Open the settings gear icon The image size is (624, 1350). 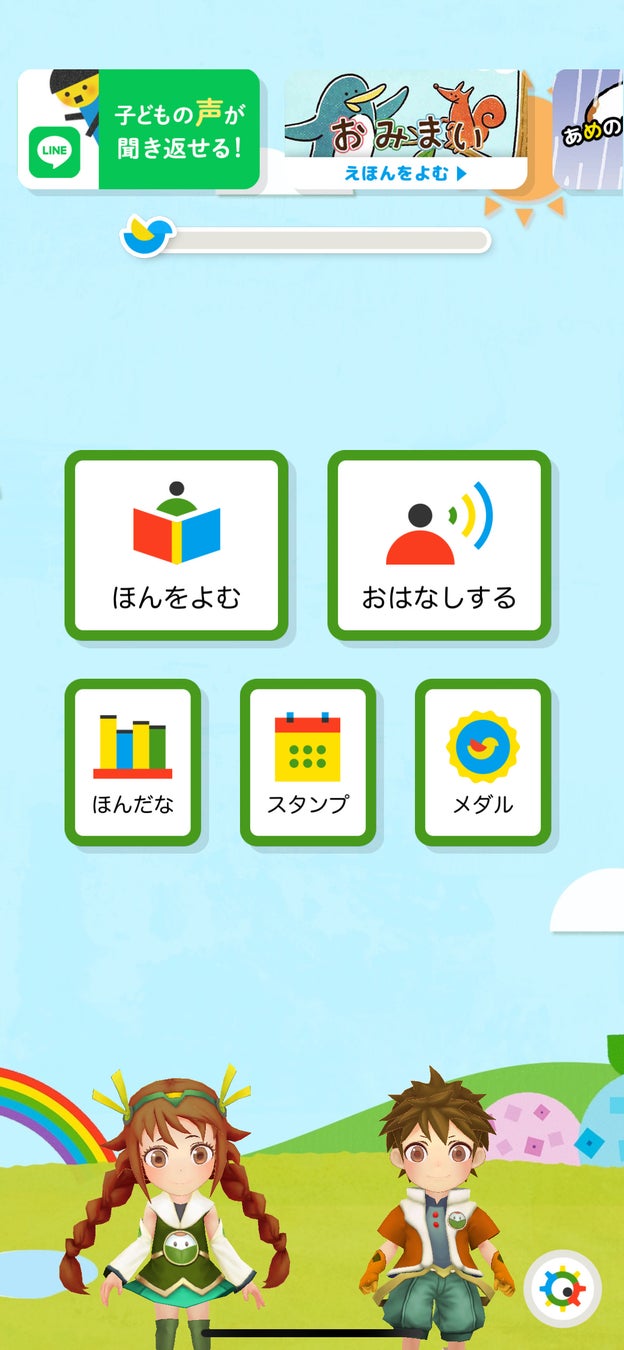(562, 1289)
